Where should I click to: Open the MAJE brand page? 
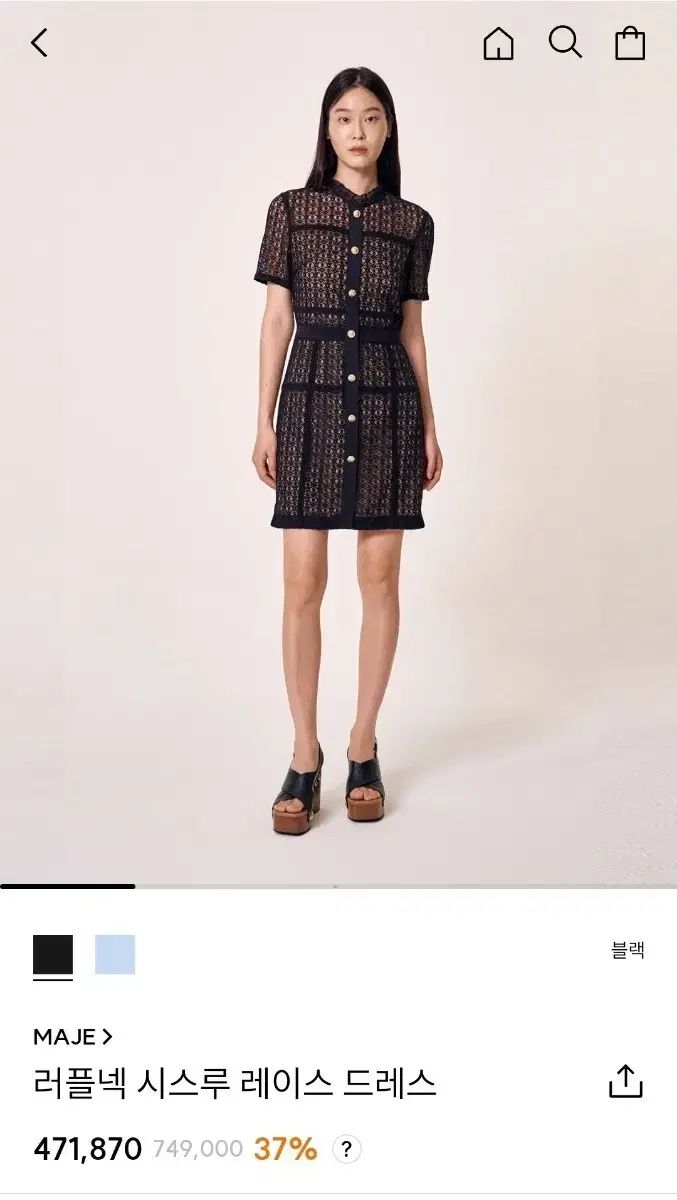[x=72, y=1036]
